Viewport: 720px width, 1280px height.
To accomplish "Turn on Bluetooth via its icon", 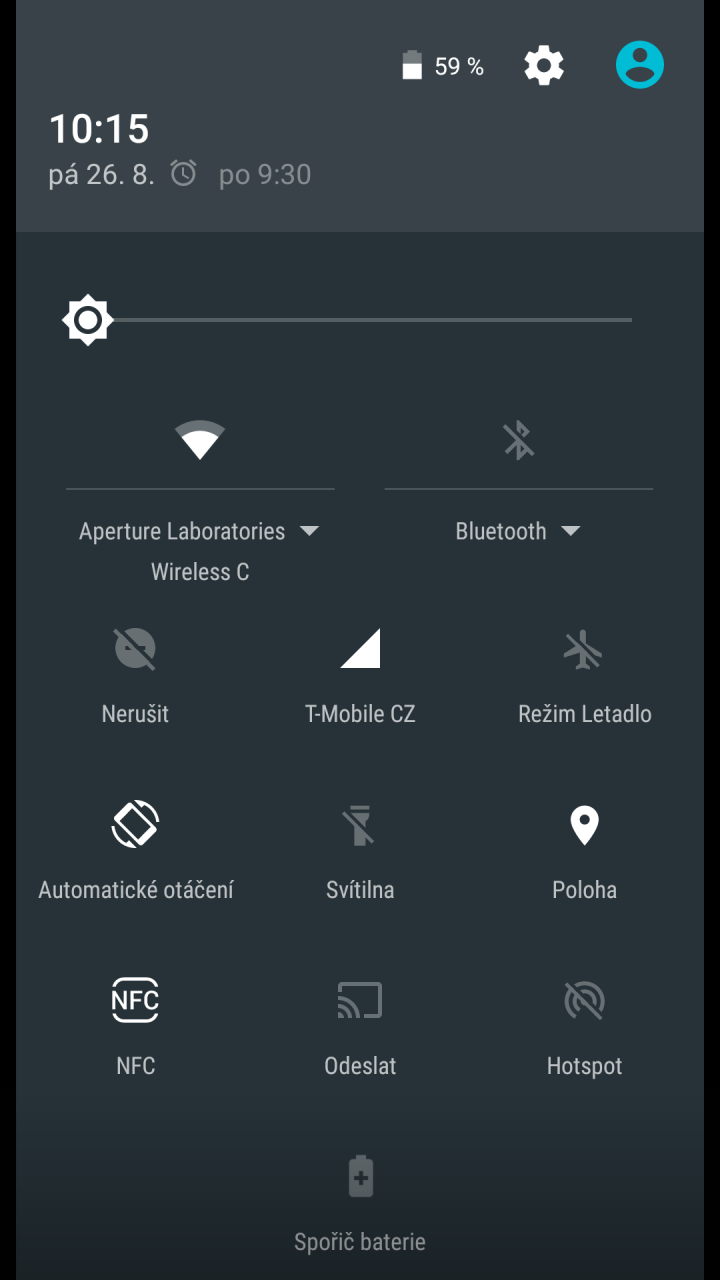I will 518,440.
